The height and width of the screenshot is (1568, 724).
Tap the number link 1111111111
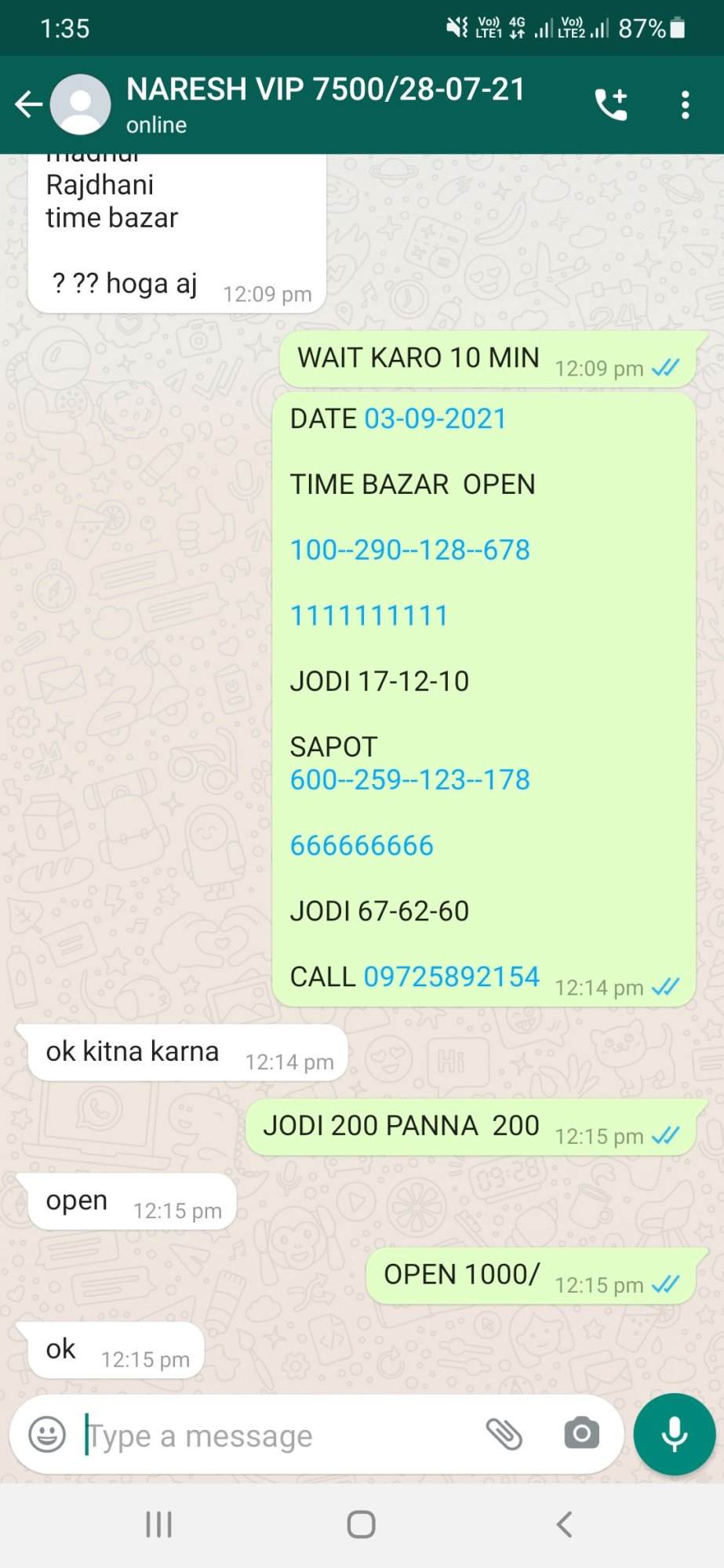point(369,615)
